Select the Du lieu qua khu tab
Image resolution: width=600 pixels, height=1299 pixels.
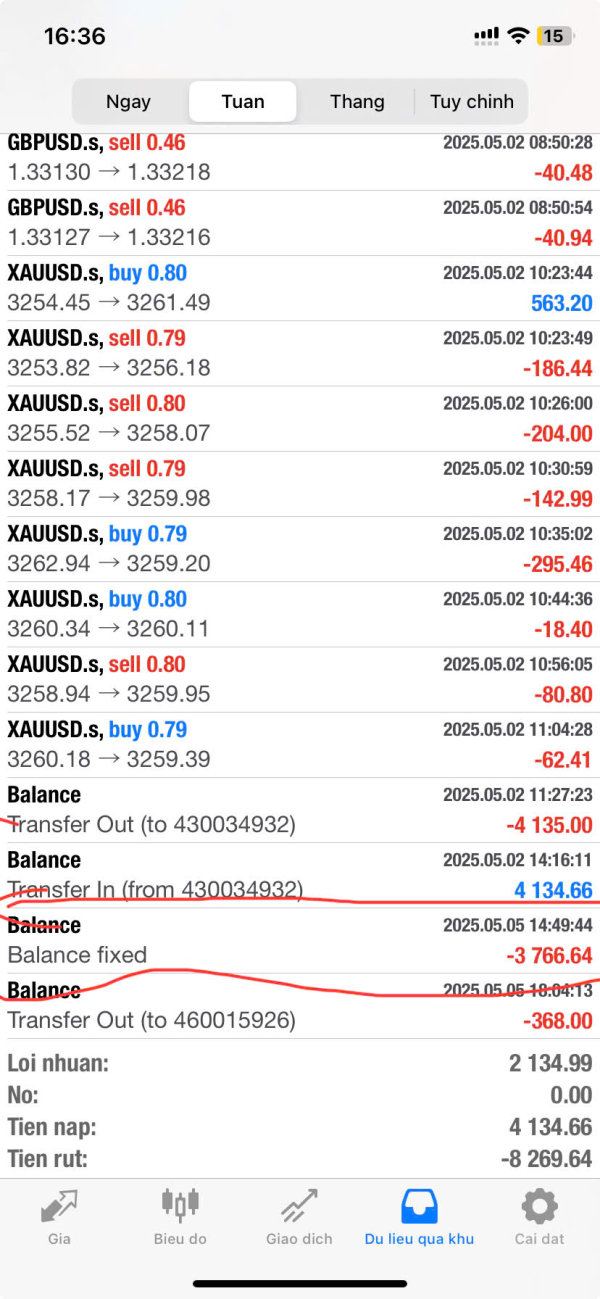[x=419, y=1216]
